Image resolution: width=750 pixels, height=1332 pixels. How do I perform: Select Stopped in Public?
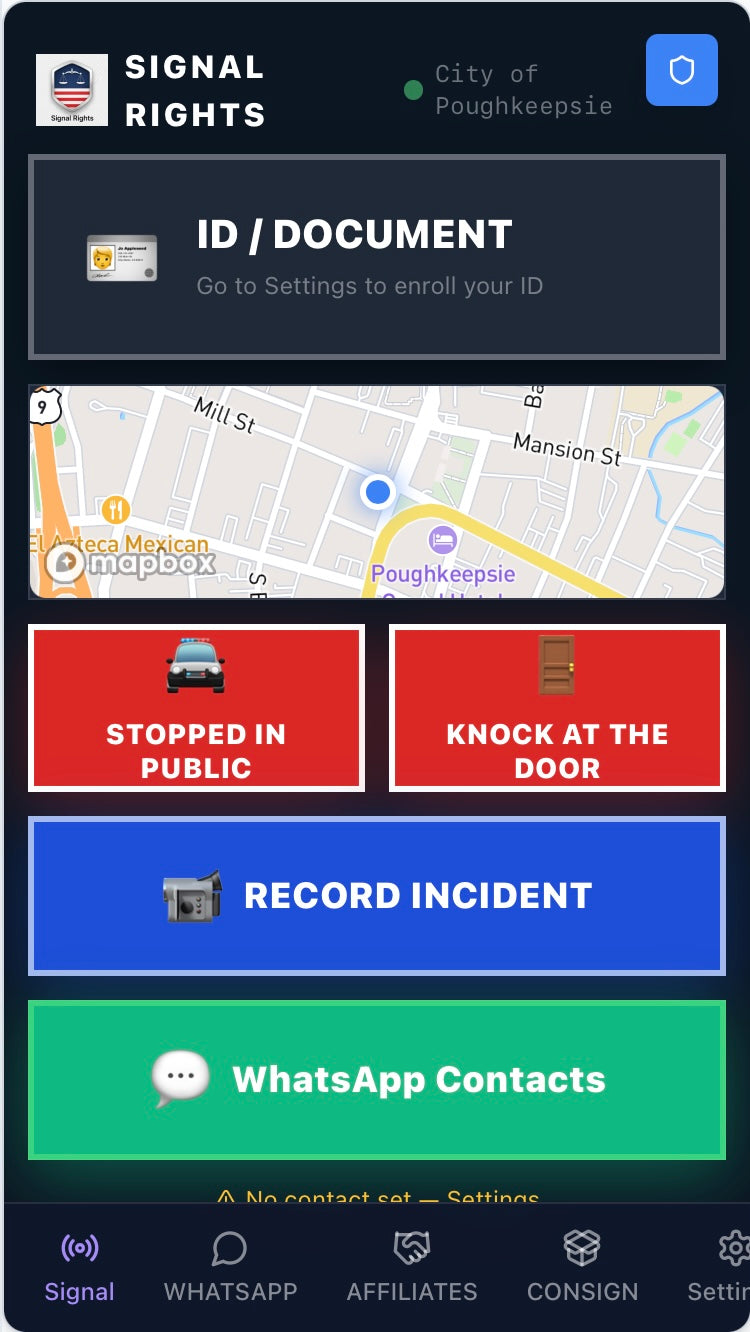pyautogui.click(x=196, y=708)
